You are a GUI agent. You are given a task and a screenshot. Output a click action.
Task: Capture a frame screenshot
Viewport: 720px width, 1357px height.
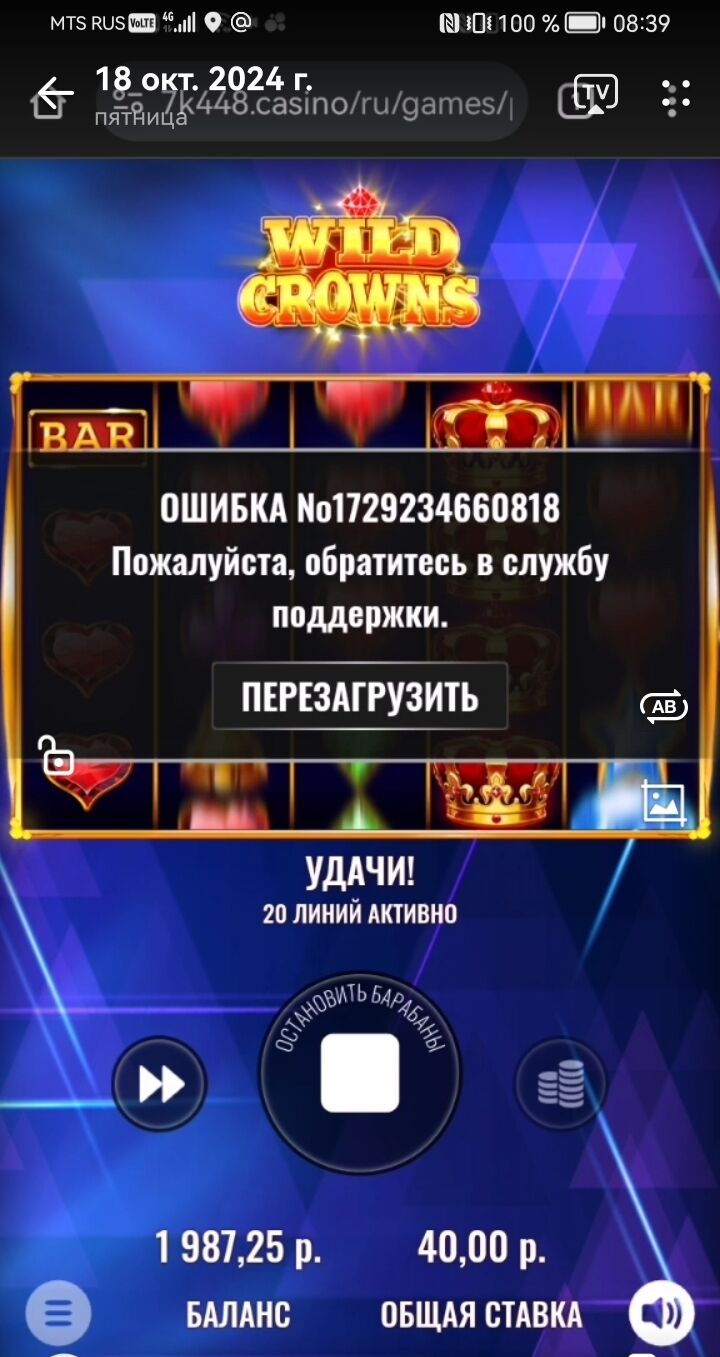pos(664,801)
